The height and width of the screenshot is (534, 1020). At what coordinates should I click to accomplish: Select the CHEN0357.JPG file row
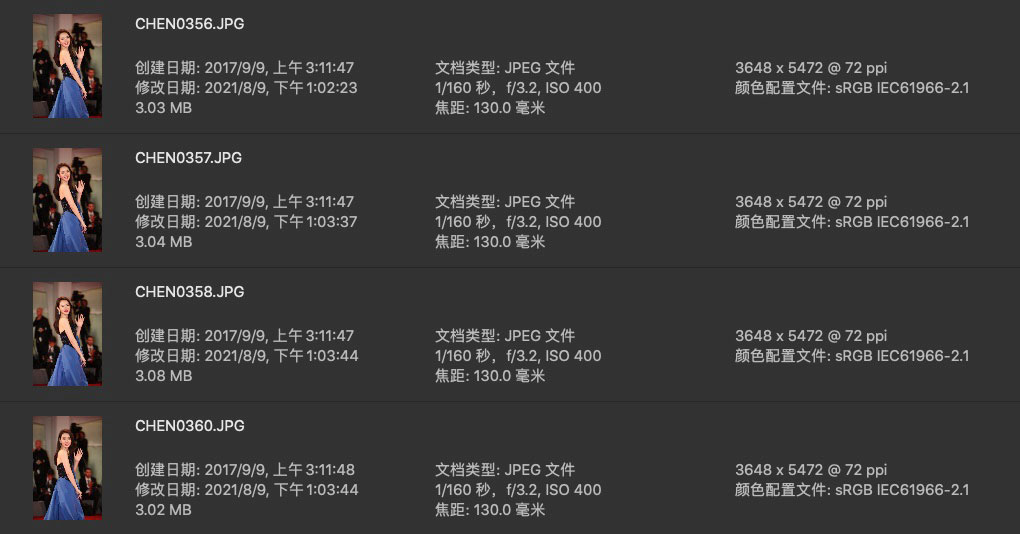coord(188,158)
